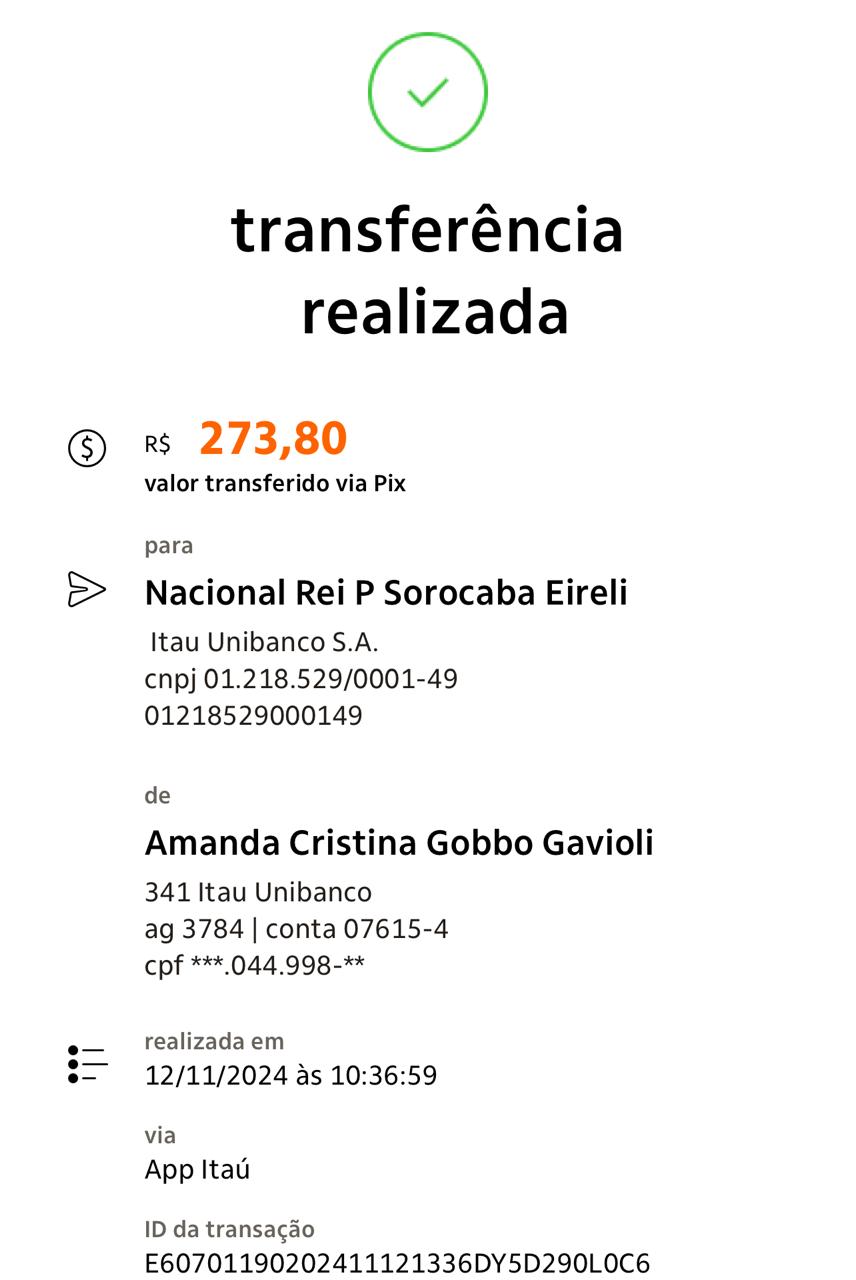Click the green circle around the checkmark
The image size is (856, 1280).
(x=428, y=91)
